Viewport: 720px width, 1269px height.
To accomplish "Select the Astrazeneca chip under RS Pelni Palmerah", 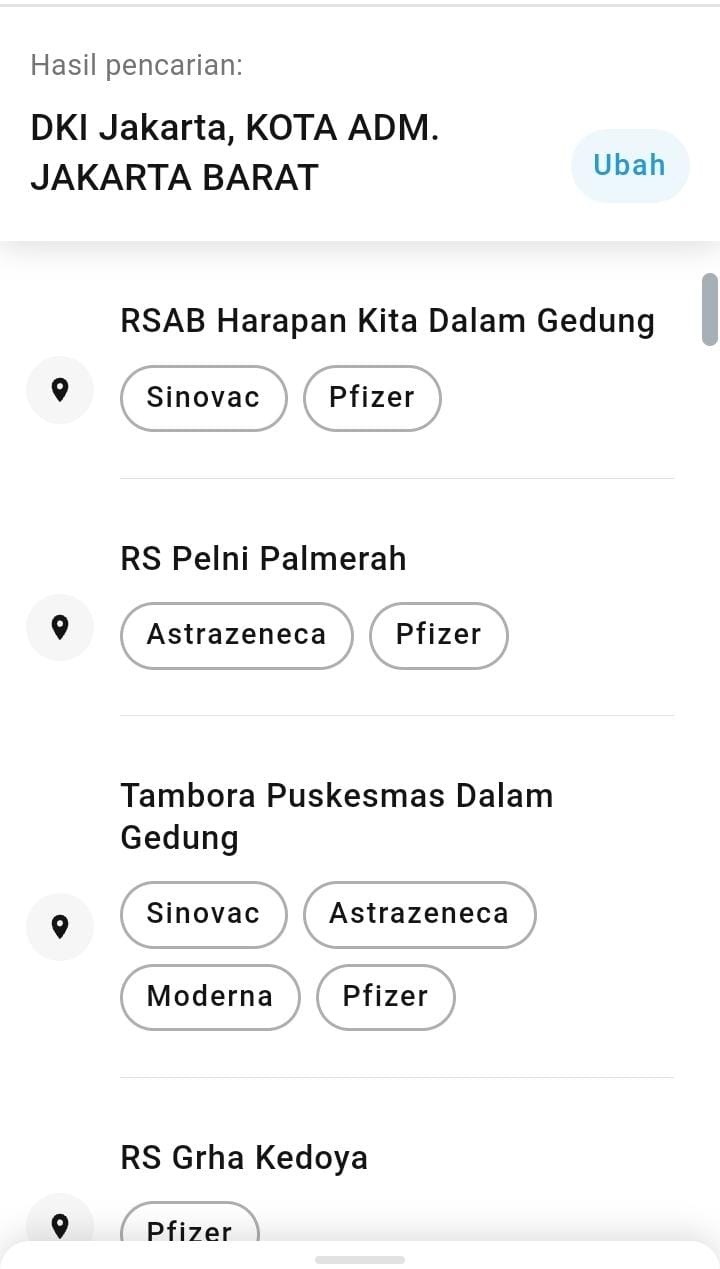I will pyautogui.click(x=236, y=635).
